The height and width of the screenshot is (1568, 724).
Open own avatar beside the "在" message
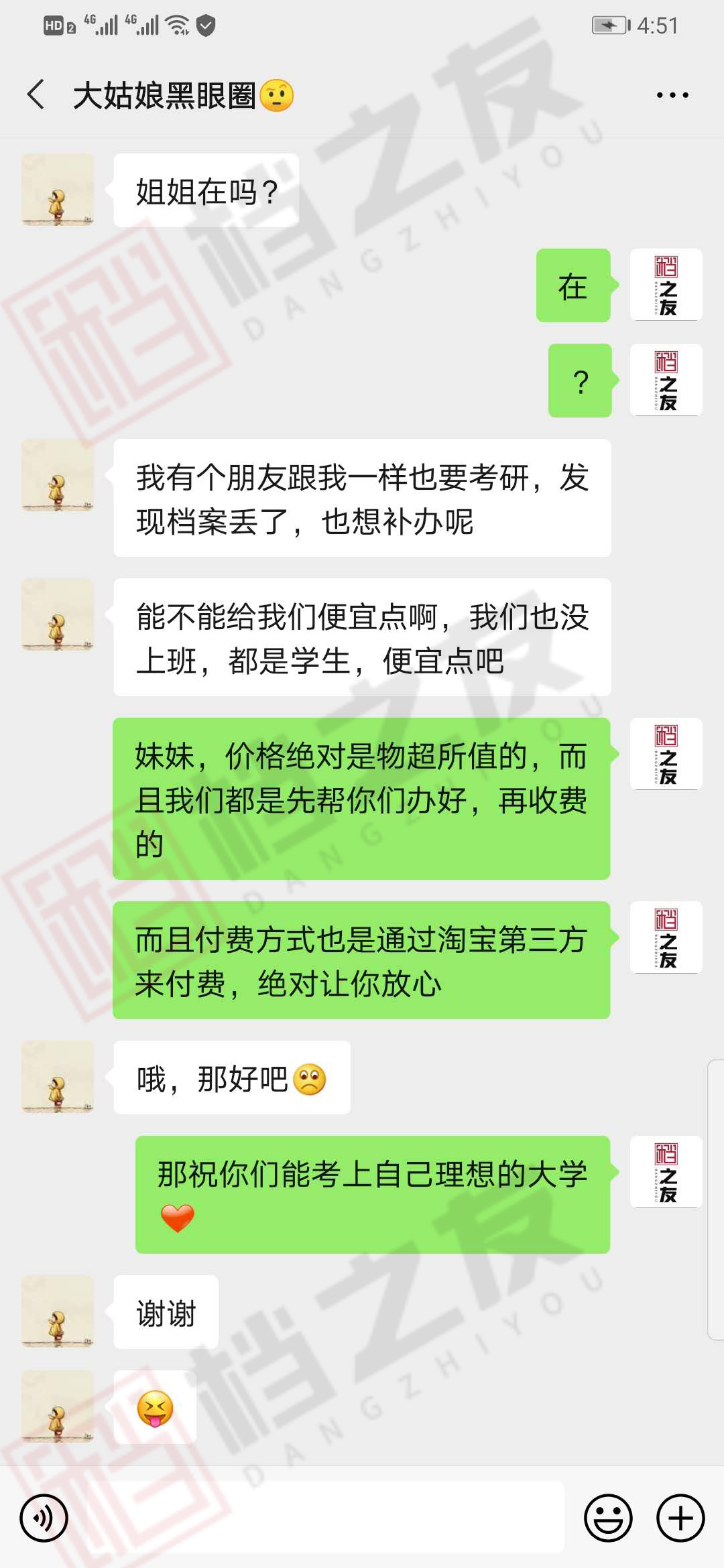tap(666, 285)
